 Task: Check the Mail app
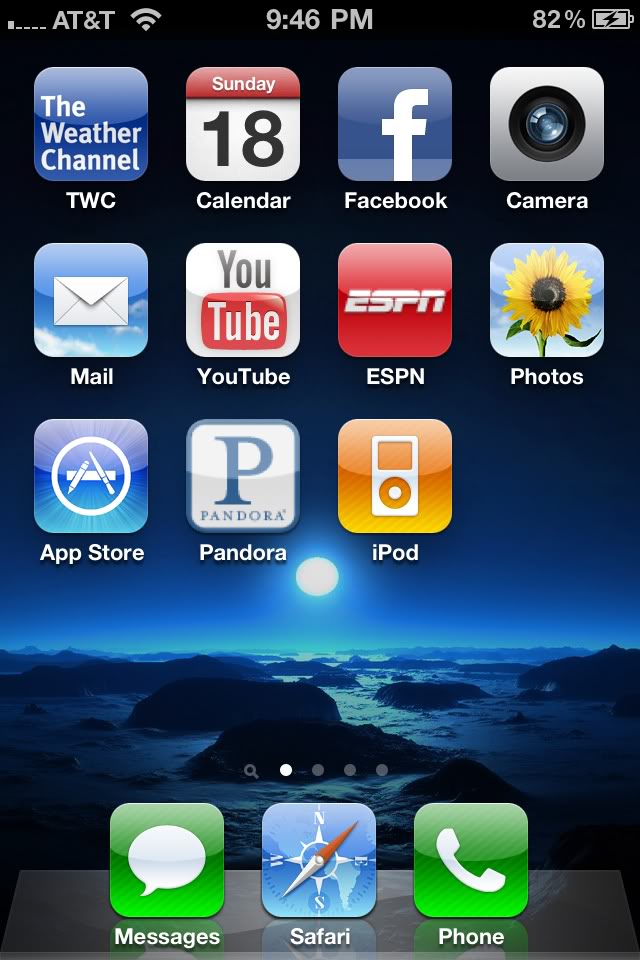(91, 300)
